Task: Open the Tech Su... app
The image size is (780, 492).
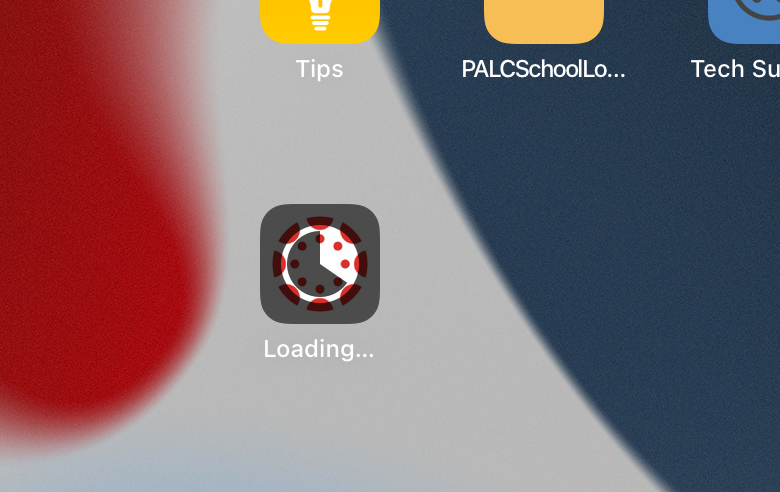Action: click(x=745, y=20)
